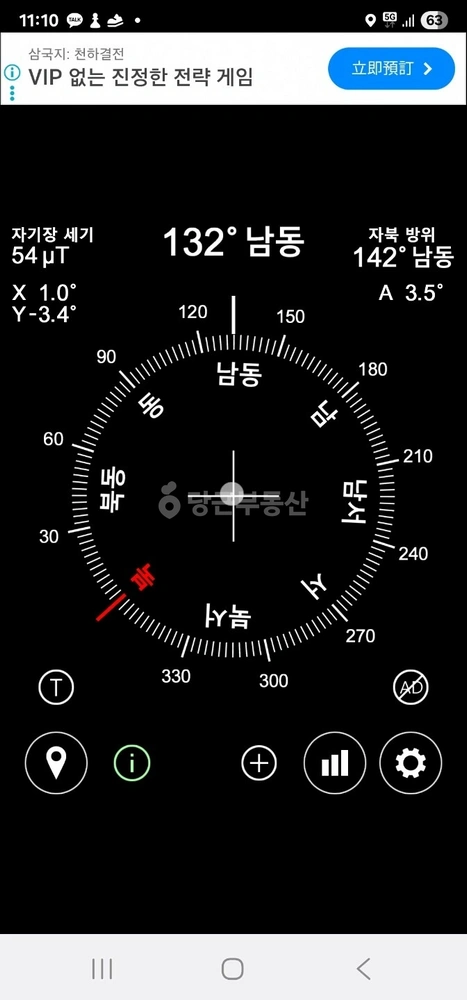Screen dimensions: 467x1000
Task: Toggle true north with T icon
Action: pos(56,688)
